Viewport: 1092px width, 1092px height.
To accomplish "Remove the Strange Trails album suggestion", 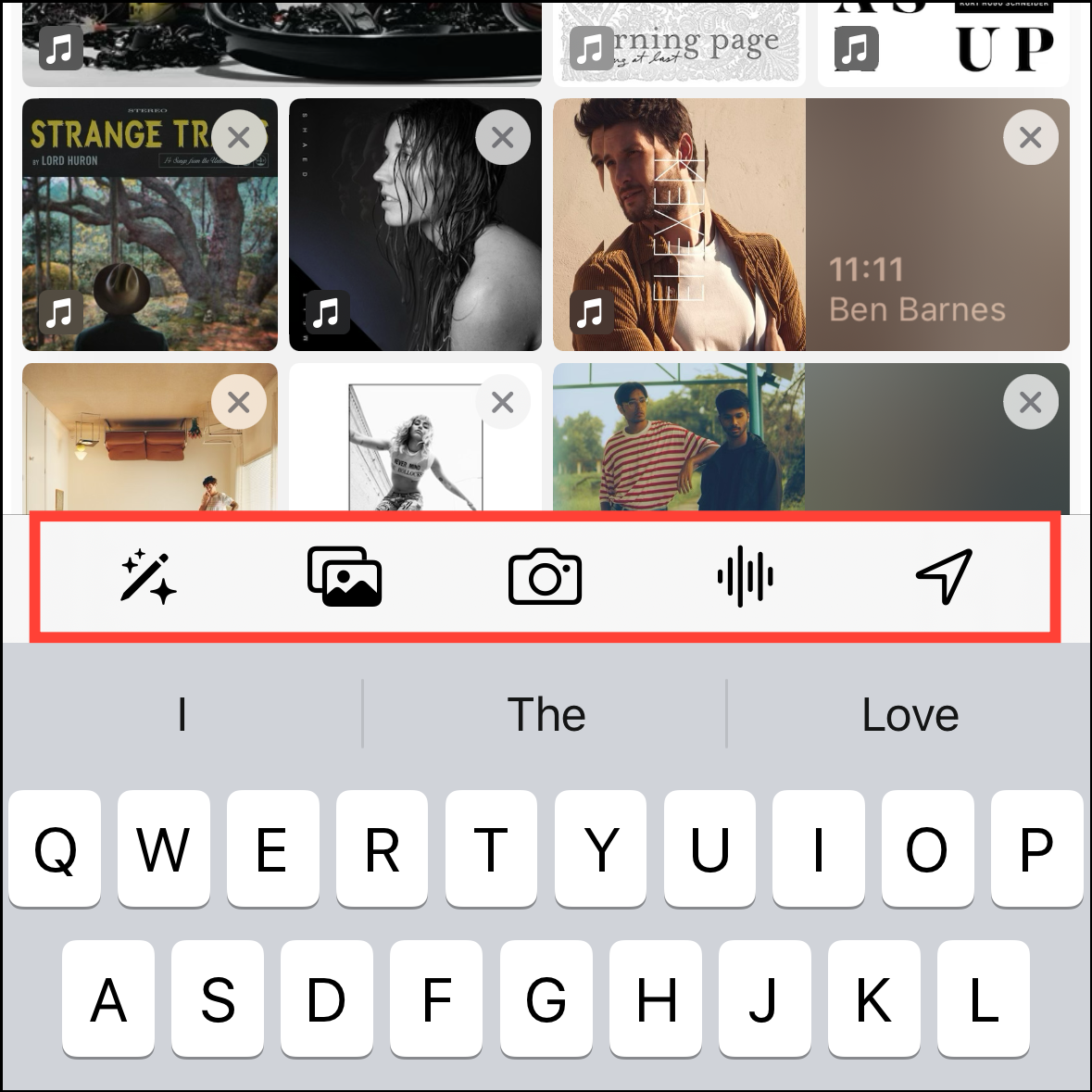I will tap(239, 138).
